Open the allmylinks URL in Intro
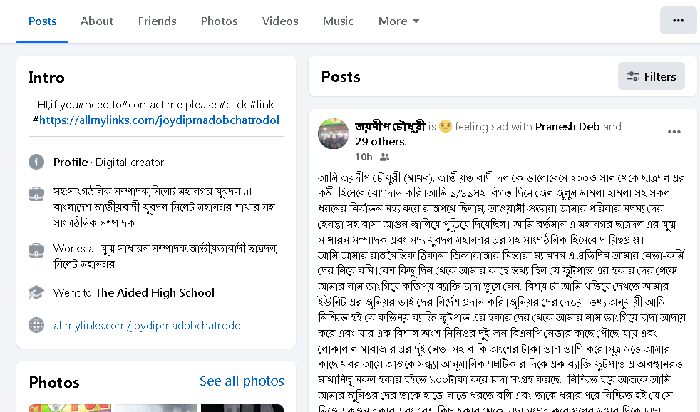Viewport: 700px width, 412px height. tap(159, 120)
